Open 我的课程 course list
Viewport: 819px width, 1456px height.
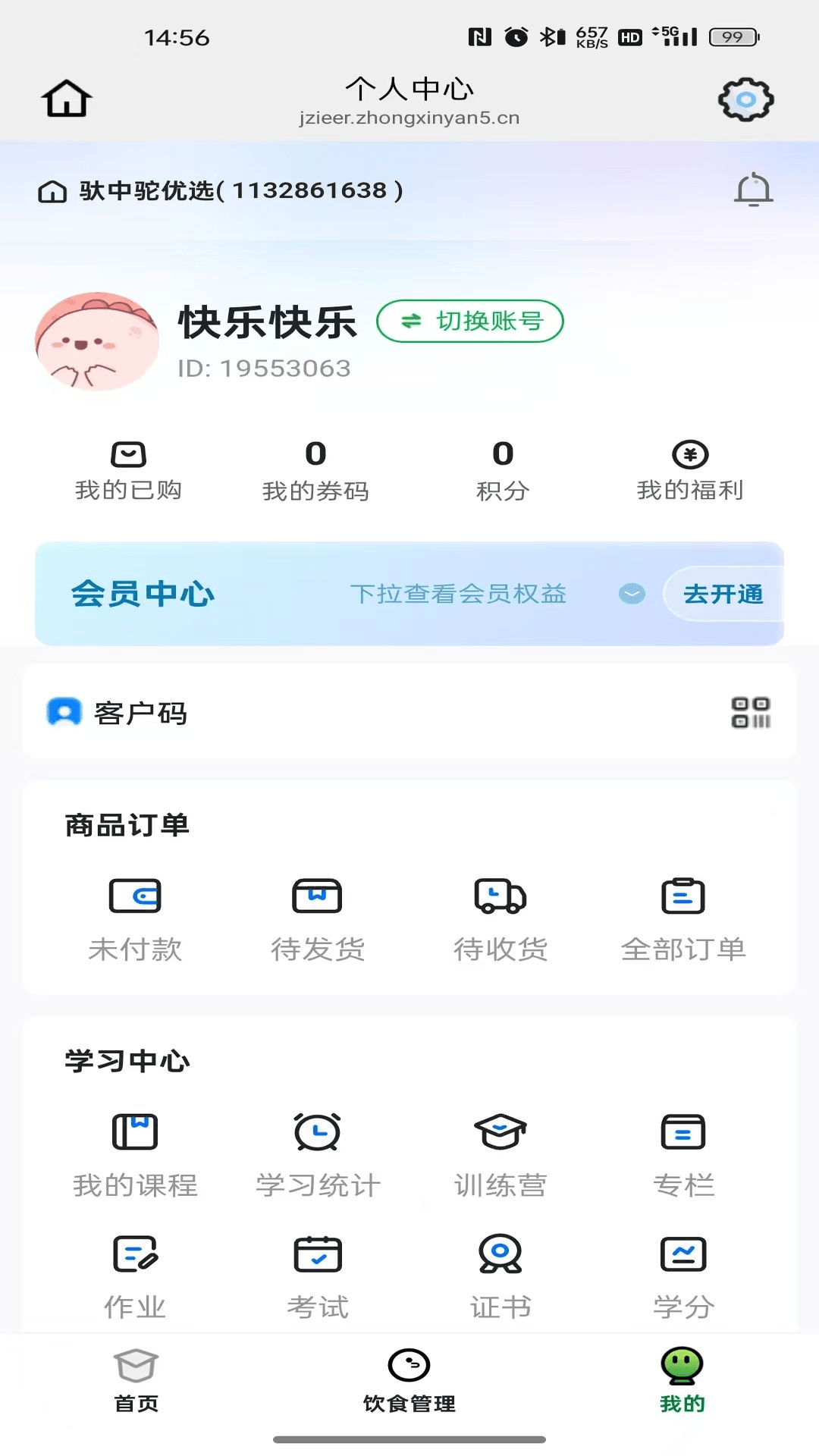[135, 1153]
